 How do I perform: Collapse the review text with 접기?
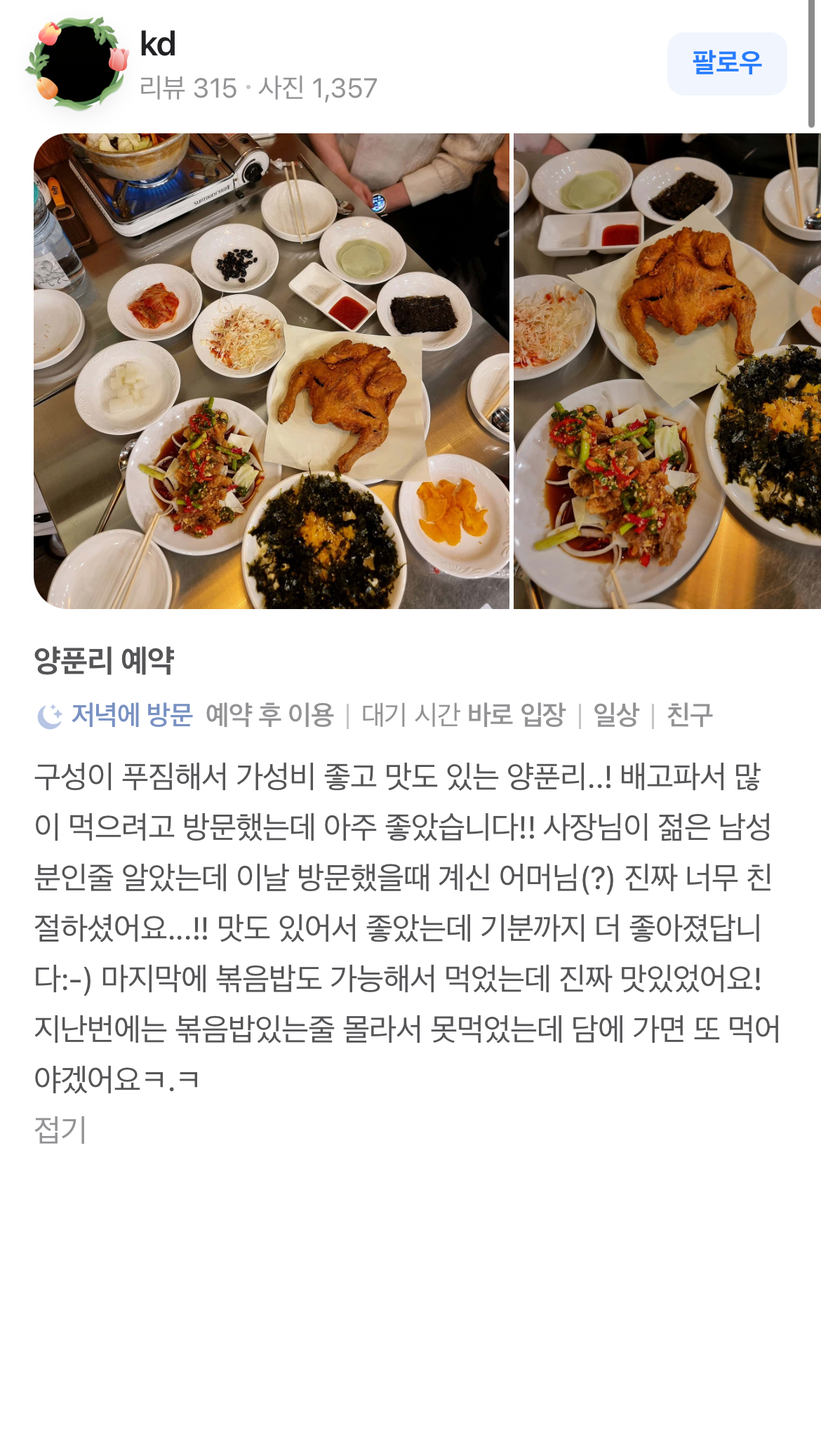click(x=60, y=1129)
